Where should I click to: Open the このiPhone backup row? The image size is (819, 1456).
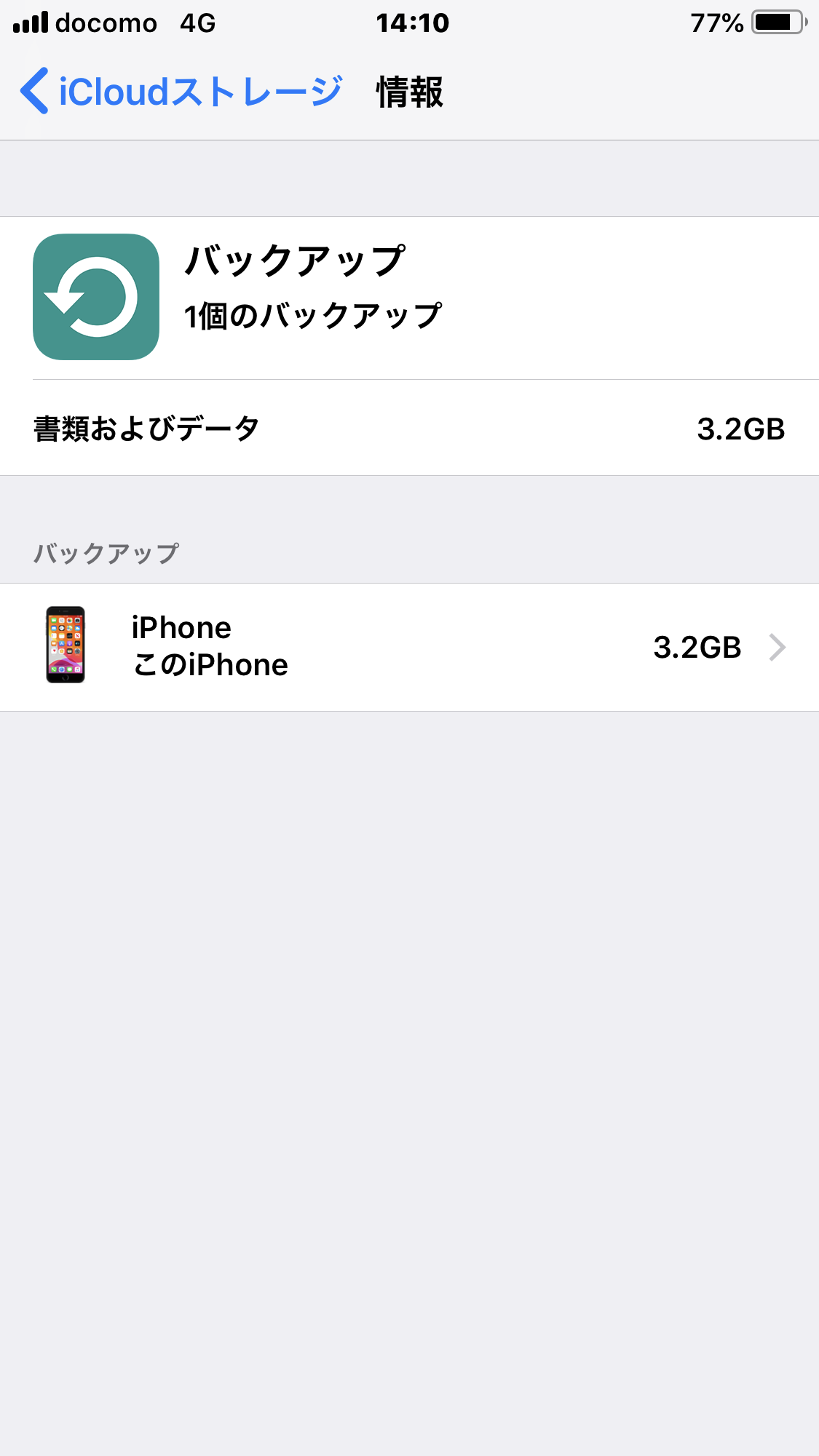click(409, 647)
